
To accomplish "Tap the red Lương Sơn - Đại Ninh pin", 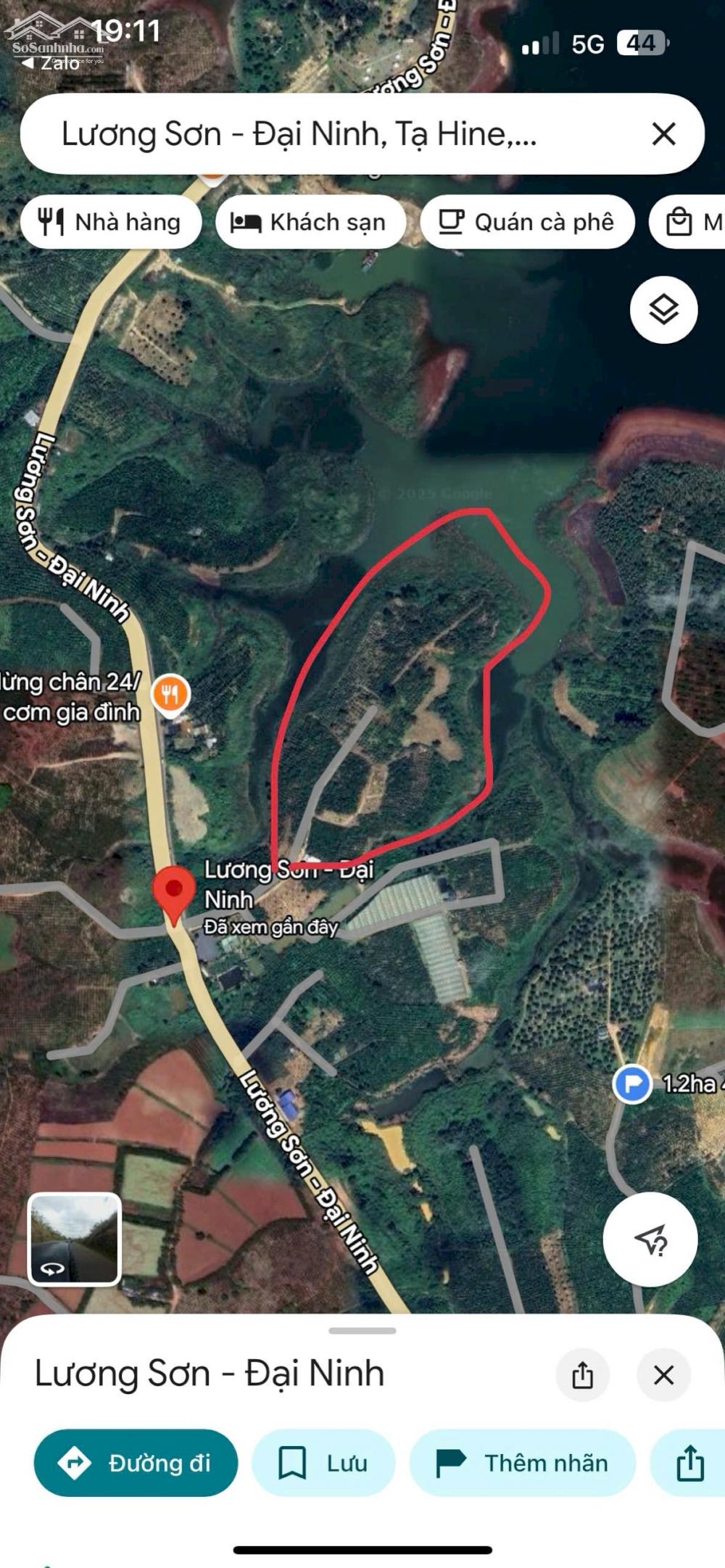I will 173,892.
